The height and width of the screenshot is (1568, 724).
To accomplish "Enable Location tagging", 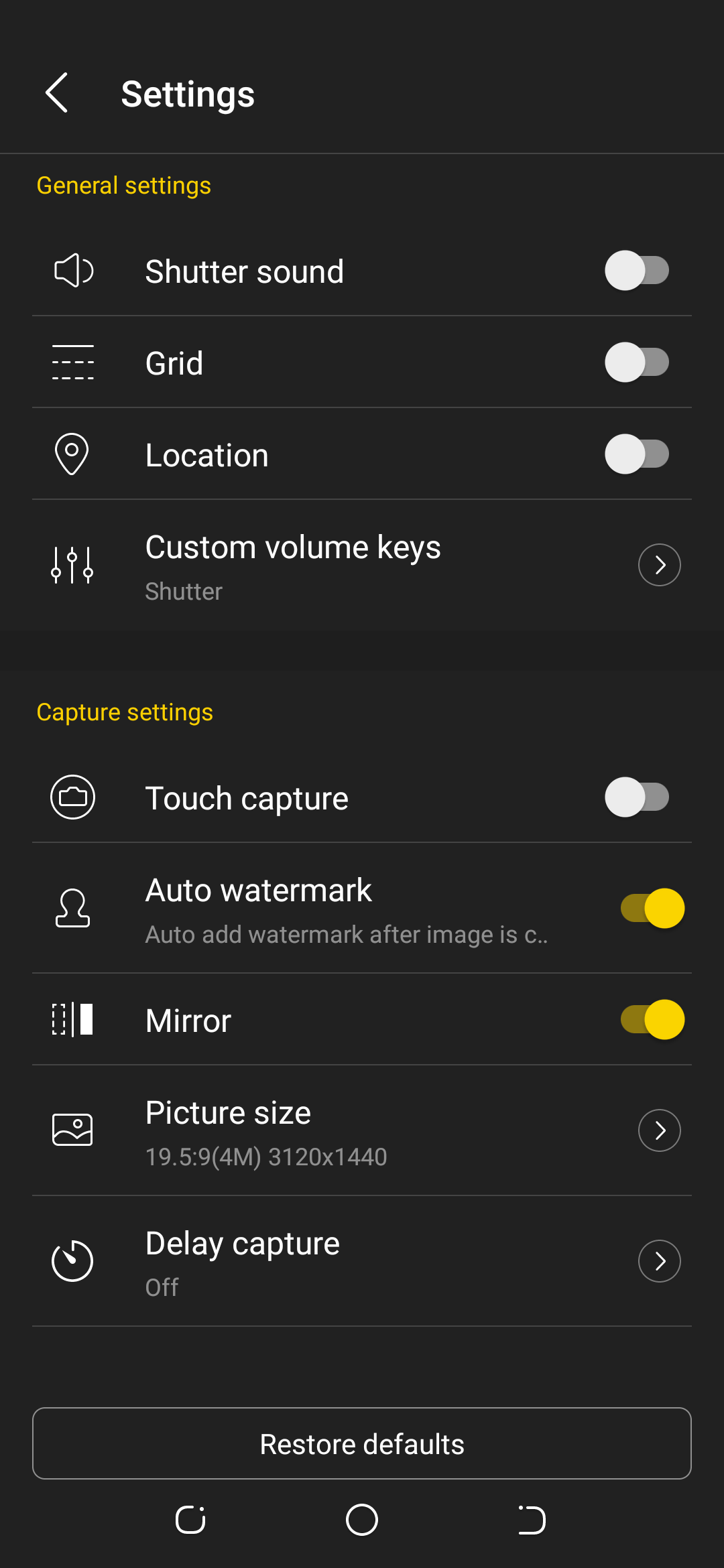I will click(x=636, y=454).
